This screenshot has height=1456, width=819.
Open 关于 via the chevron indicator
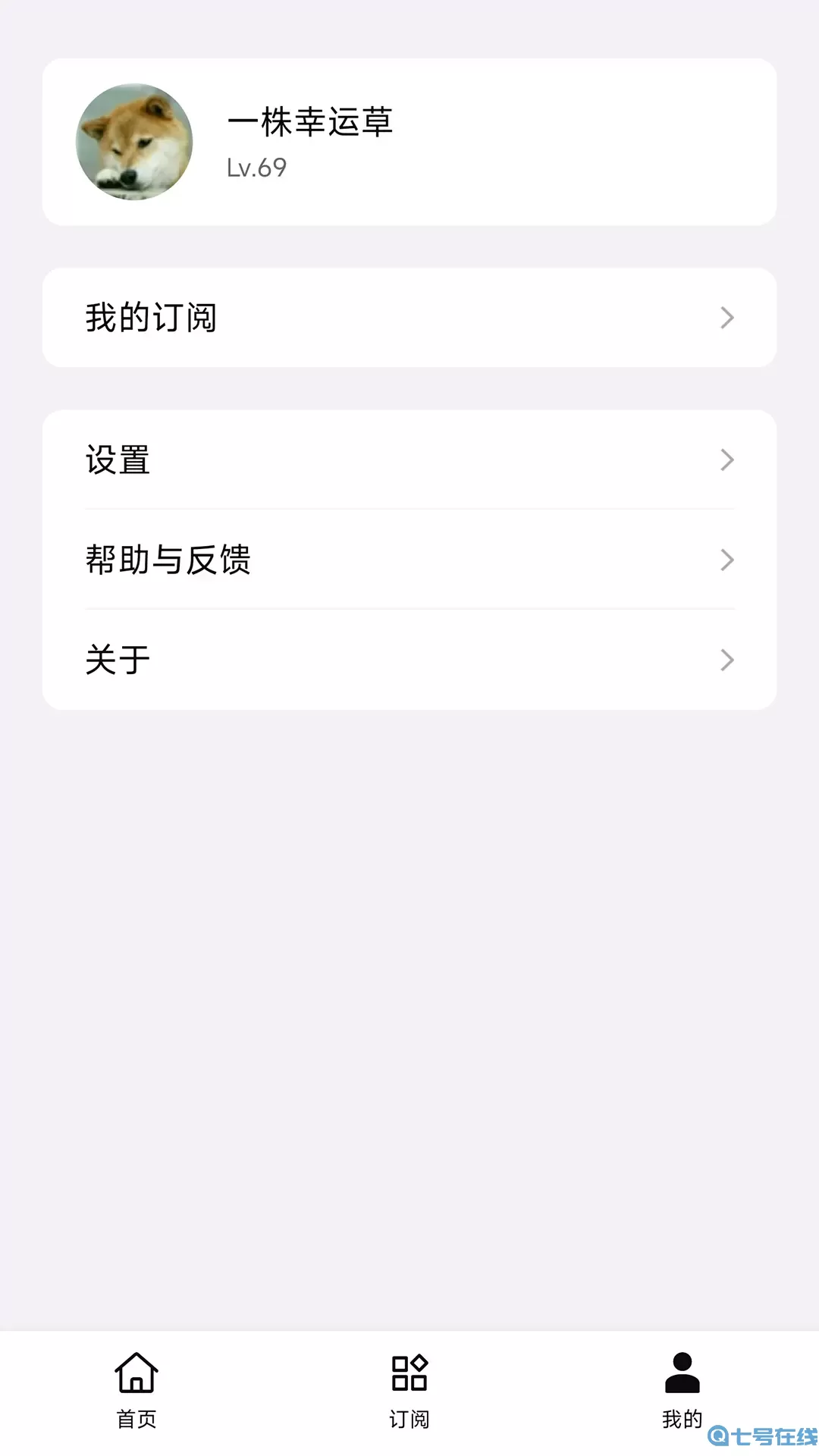pos(727,661)
